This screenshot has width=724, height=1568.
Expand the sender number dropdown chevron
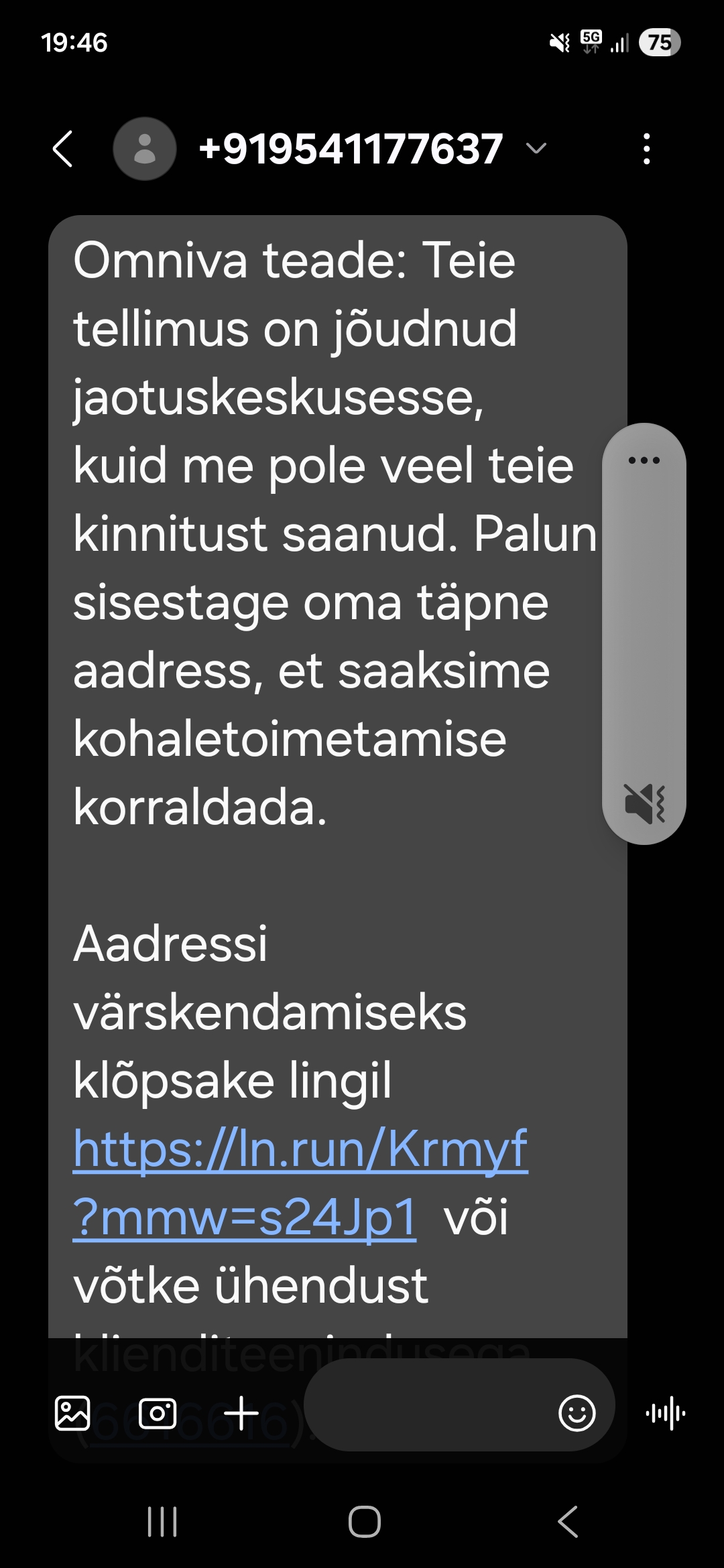coord(536,148)
